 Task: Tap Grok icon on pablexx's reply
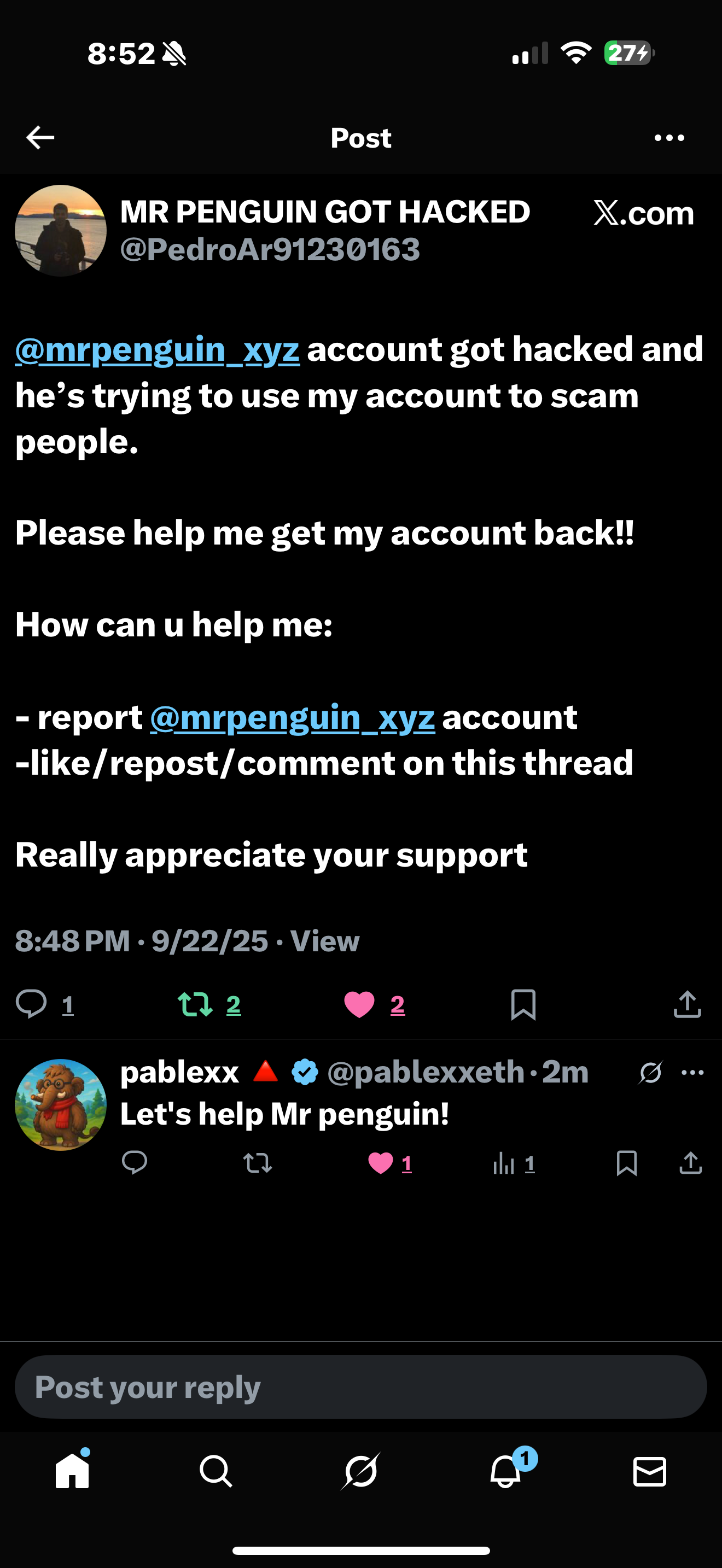point(650,1073)
